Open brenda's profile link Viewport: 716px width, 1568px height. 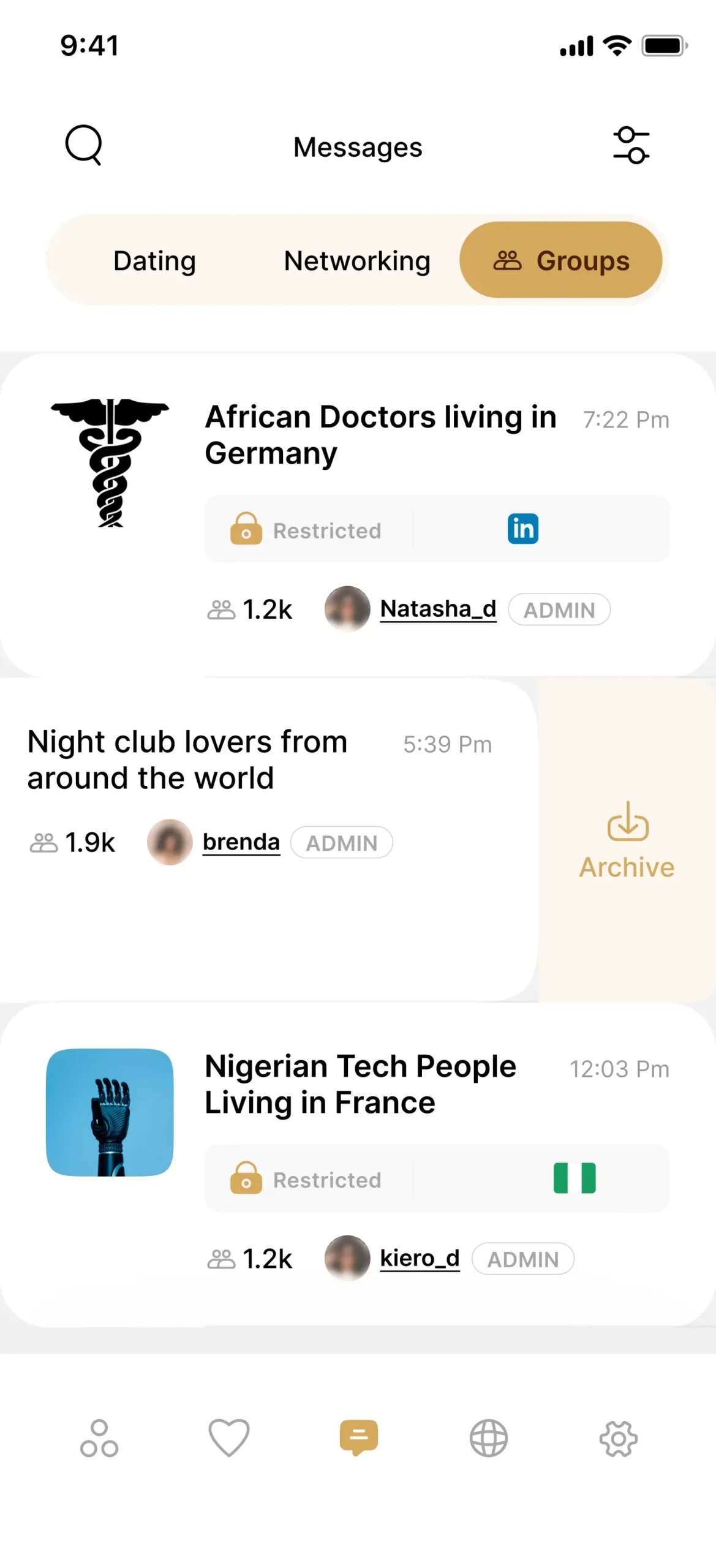[x=241, y=842]
